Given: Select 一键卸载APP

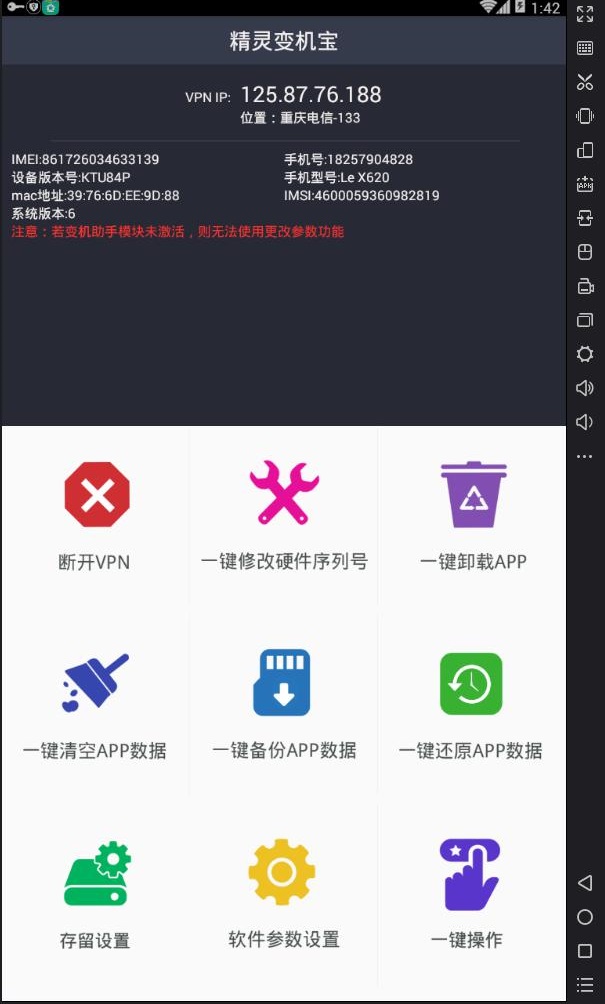Looking at the screenshot, I should click(473, 516).
